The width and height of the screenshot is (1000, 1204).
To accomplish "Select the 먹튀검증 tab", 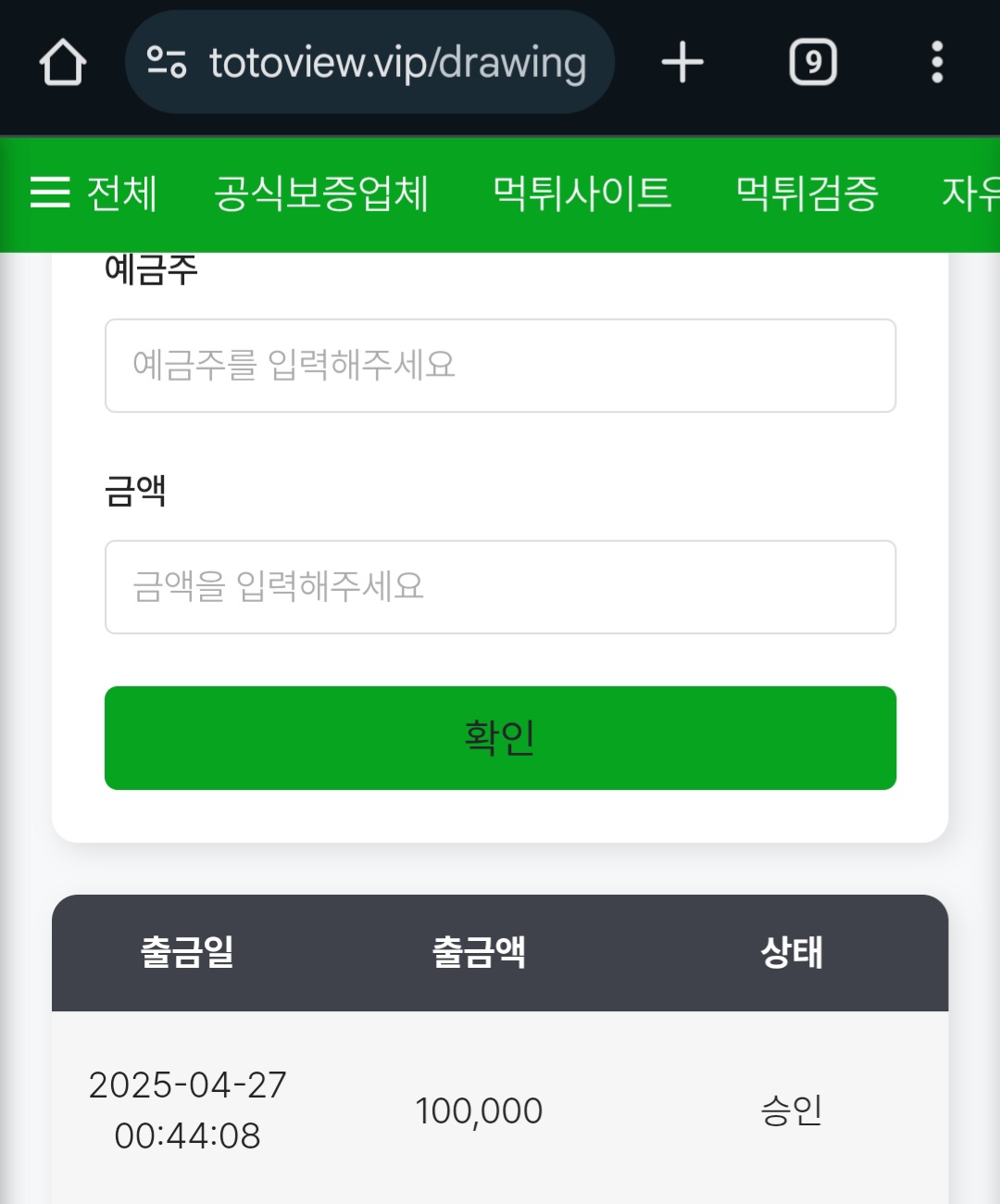I will (x=806, y=194).
